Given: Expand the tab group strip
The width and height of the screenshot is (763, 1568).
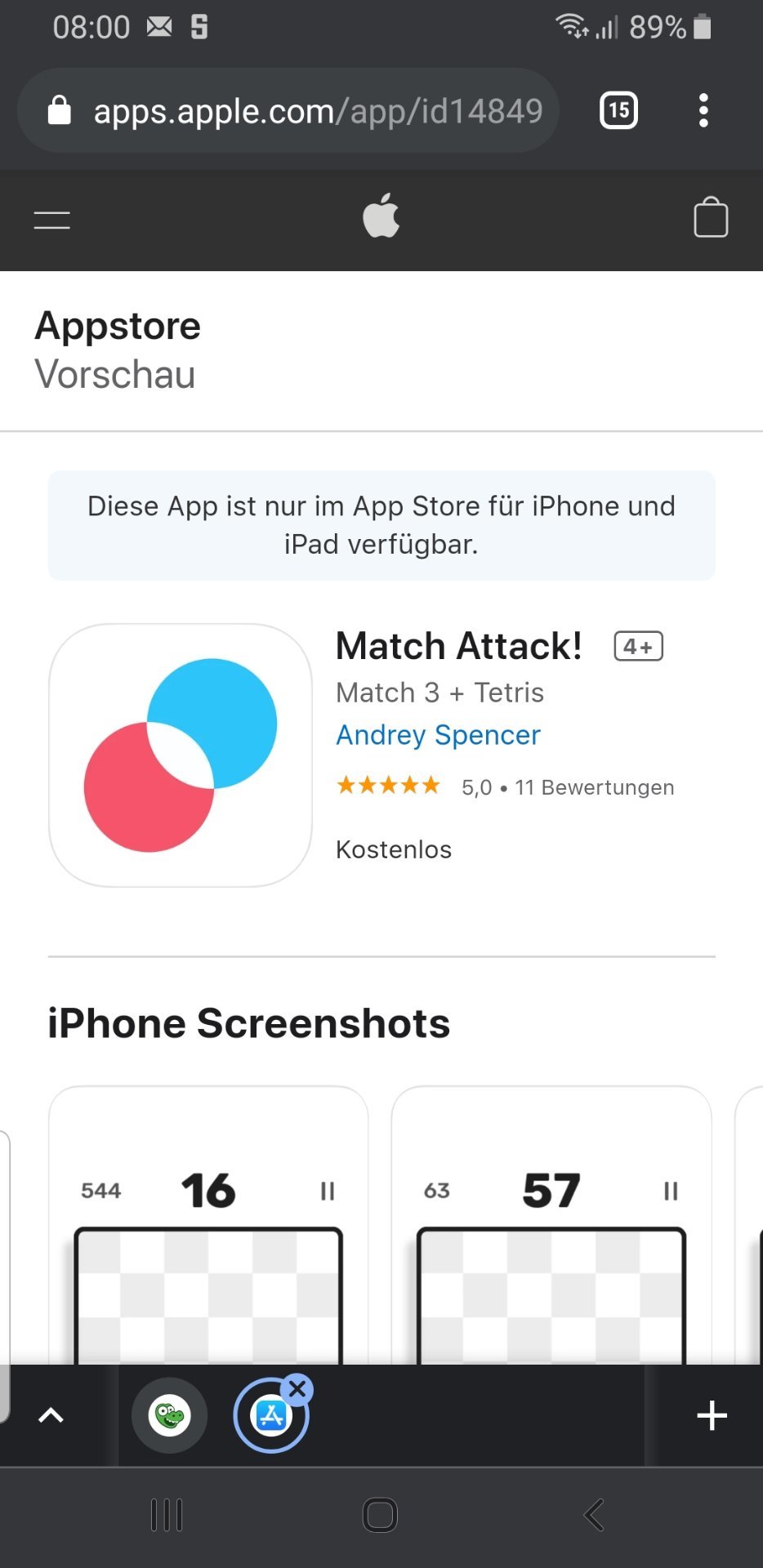Looking at the screenshot, I should [51, 1415].
